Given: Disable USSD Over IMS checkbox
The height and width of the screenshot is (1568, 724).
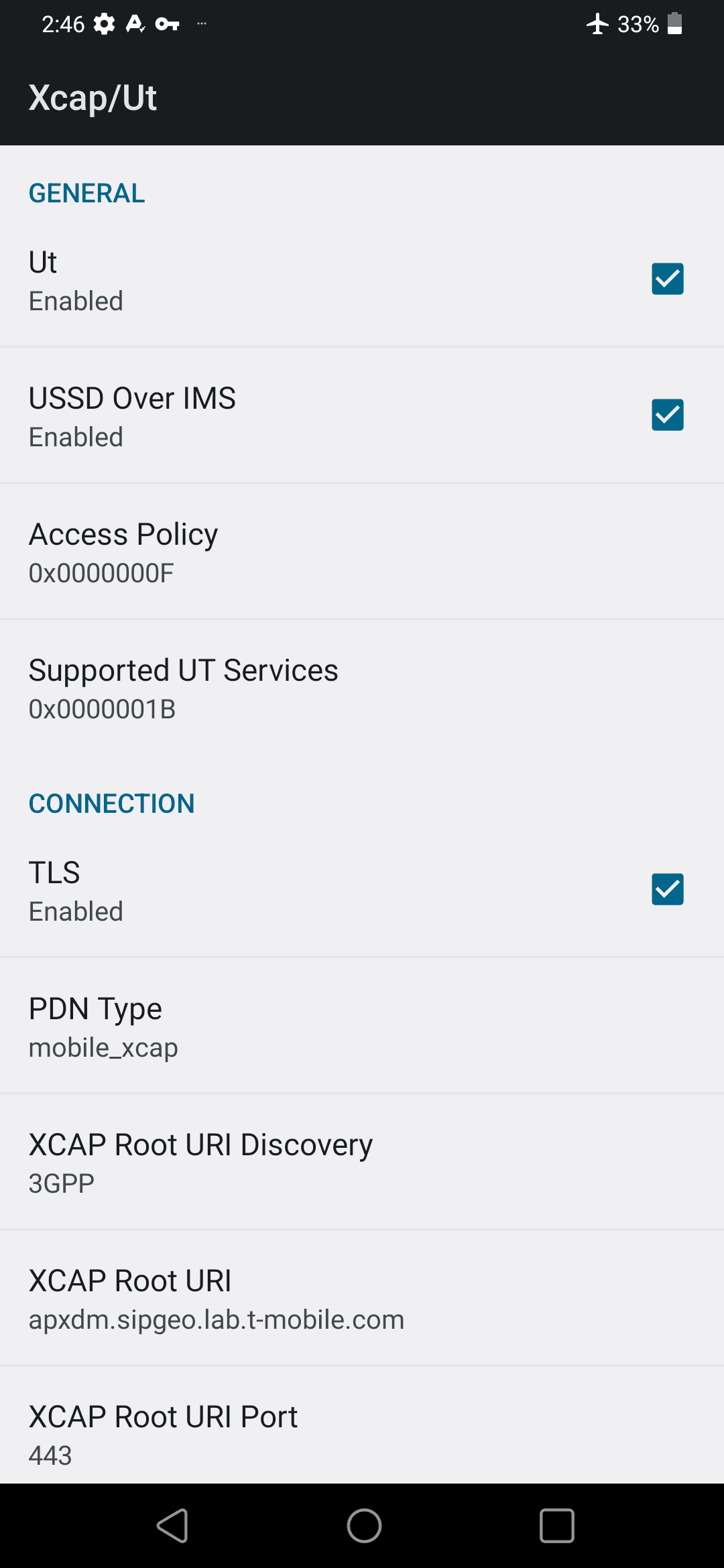Looking at the screenshot, I should click(x=667, y=415).
